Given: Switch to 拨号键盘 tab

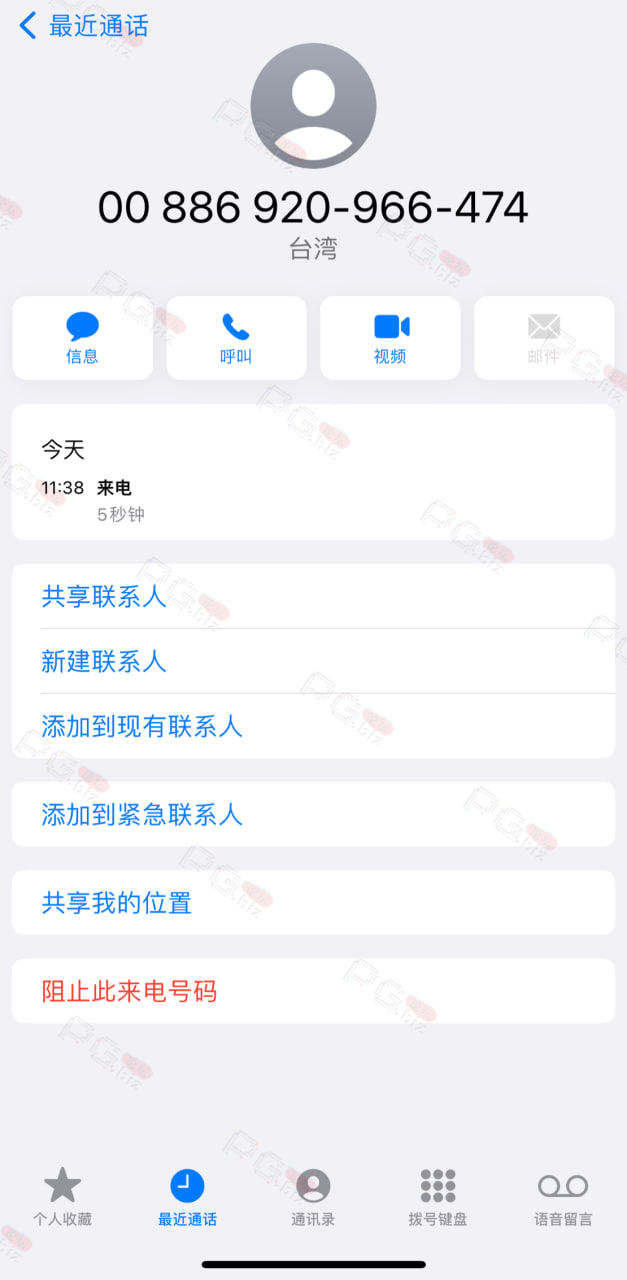Looking at the screenshot, I should coord(438,1198).
